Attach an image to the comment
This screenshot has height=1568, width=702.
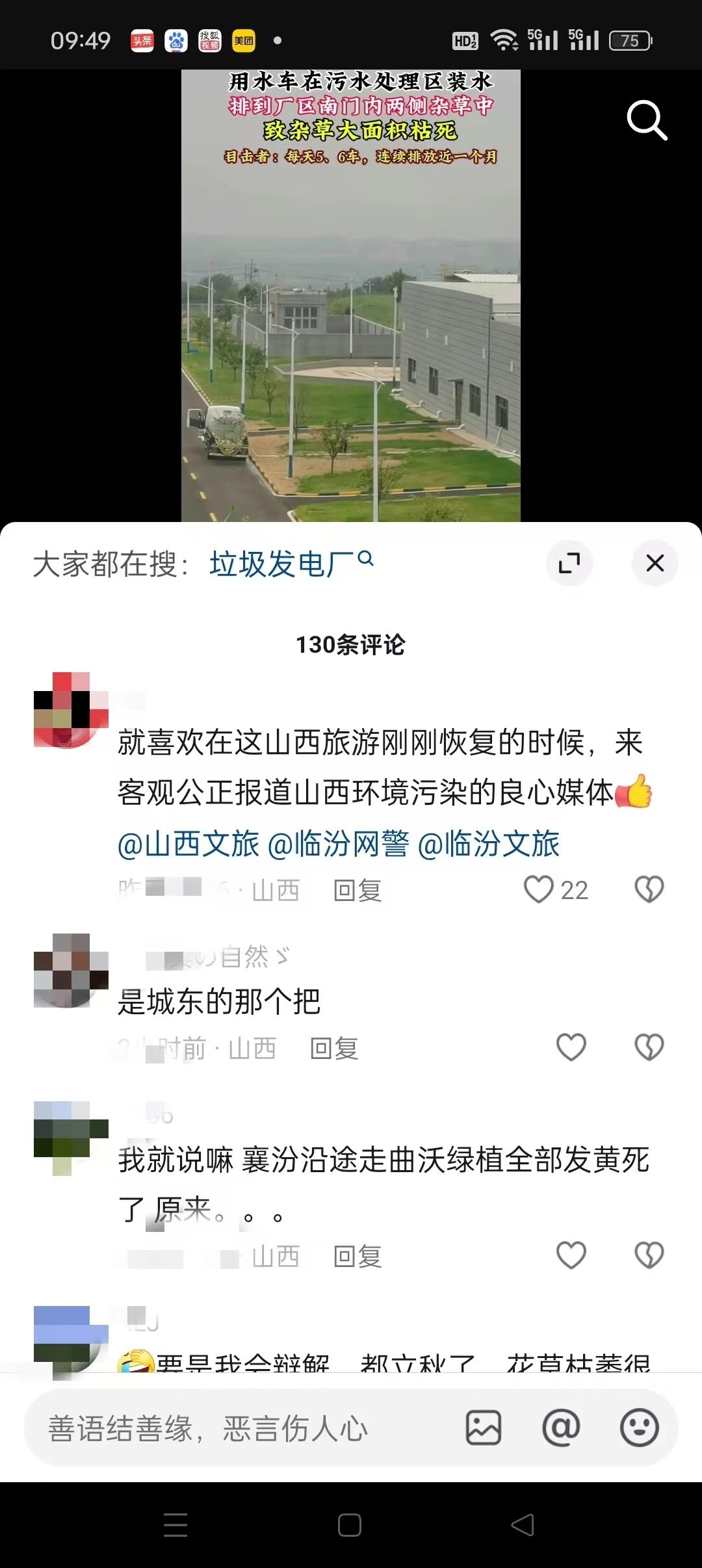point(484,1428)
